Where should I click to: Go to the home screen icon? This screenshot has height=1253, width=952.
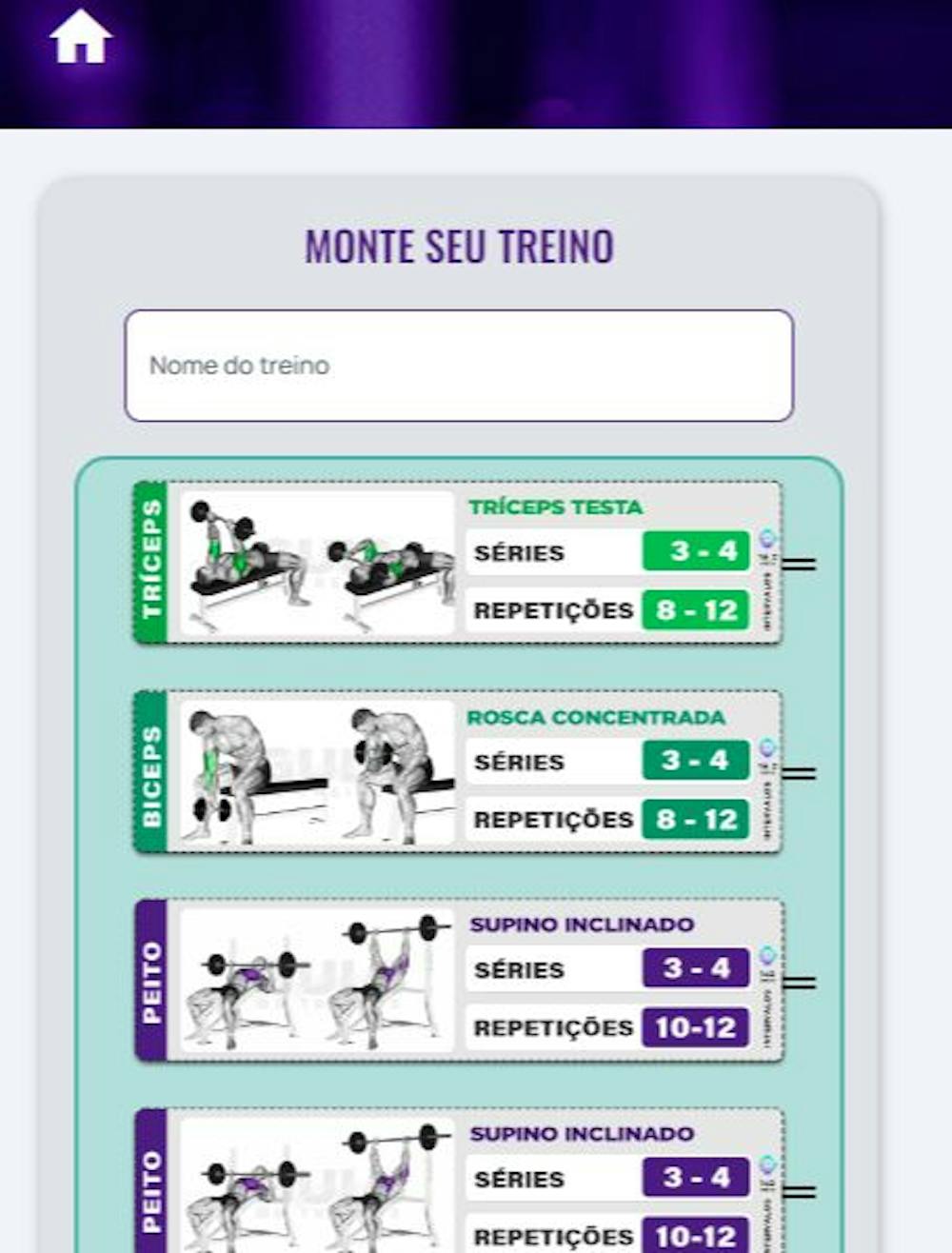(81, 38)
